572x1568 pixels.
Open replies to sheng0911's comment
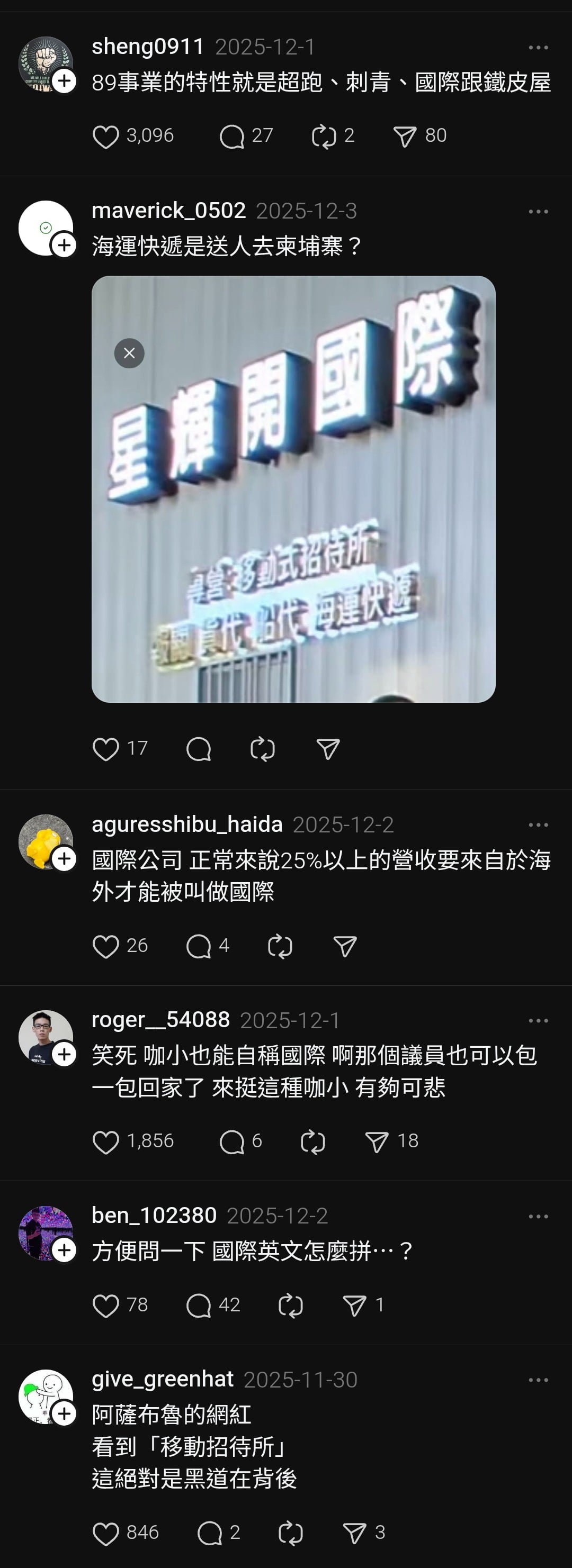231,137
